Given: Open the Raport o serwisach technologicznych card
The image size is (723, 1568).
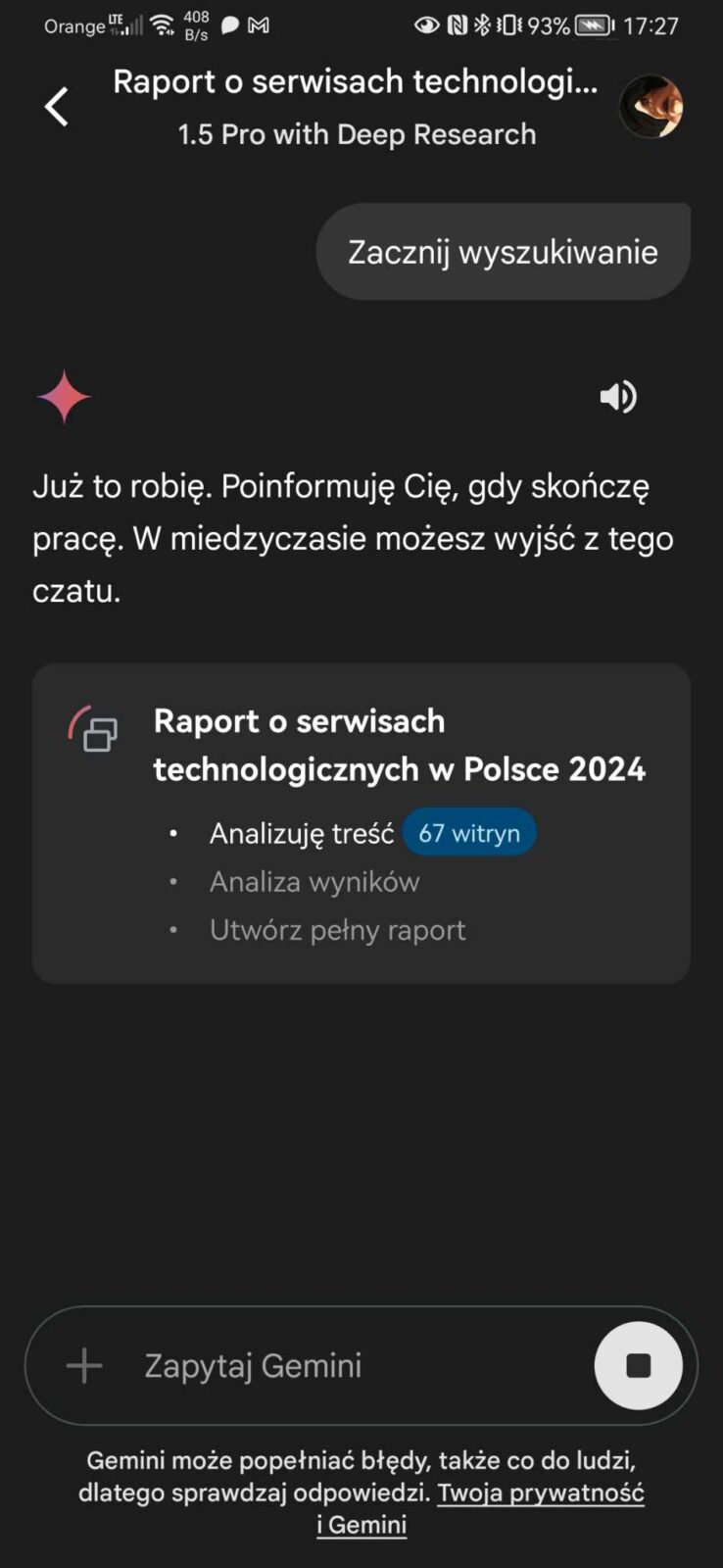Looking at the screenshot, I should pyautogui.click(x=398, y=746).
